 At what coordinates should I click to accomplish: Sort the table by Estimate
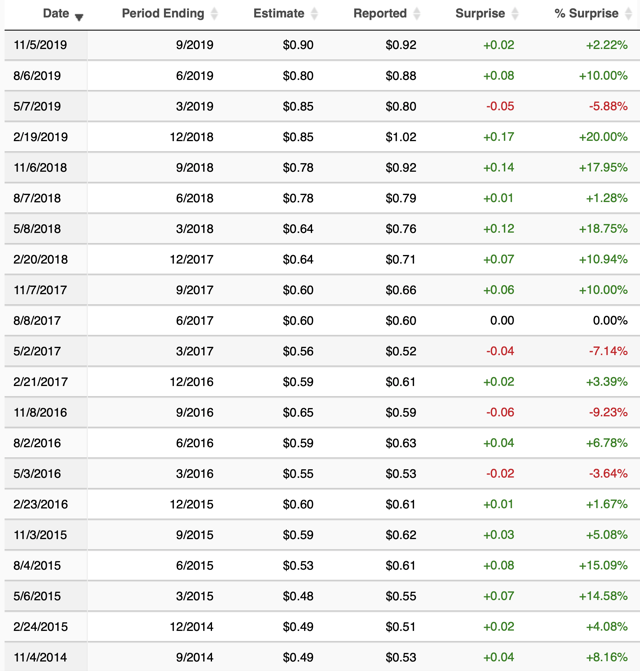(279, 14)
